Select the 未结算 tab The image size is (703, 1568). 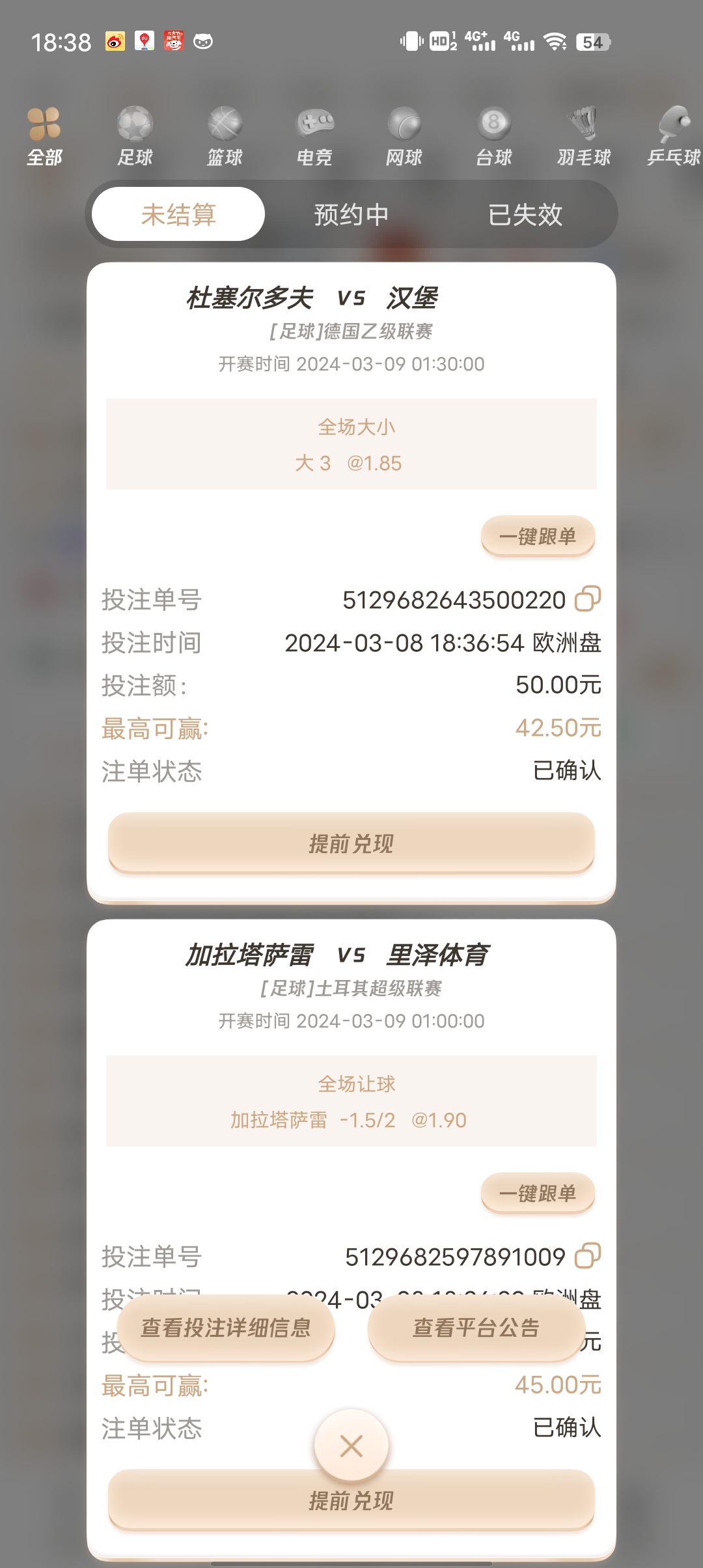click(178, 214)
